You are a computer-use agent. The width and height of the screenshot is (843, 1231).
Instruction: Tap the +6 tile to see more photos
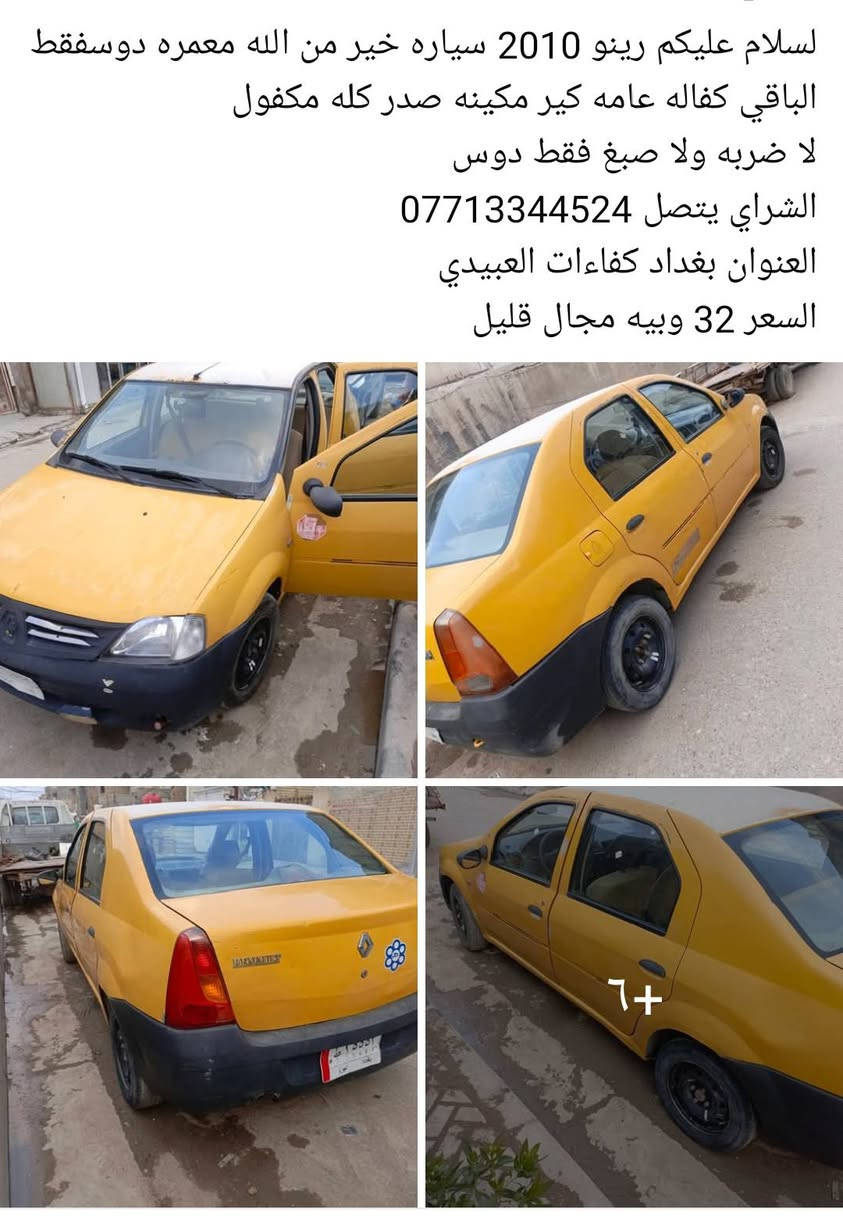pyautogui.click(x=634, y=995)
